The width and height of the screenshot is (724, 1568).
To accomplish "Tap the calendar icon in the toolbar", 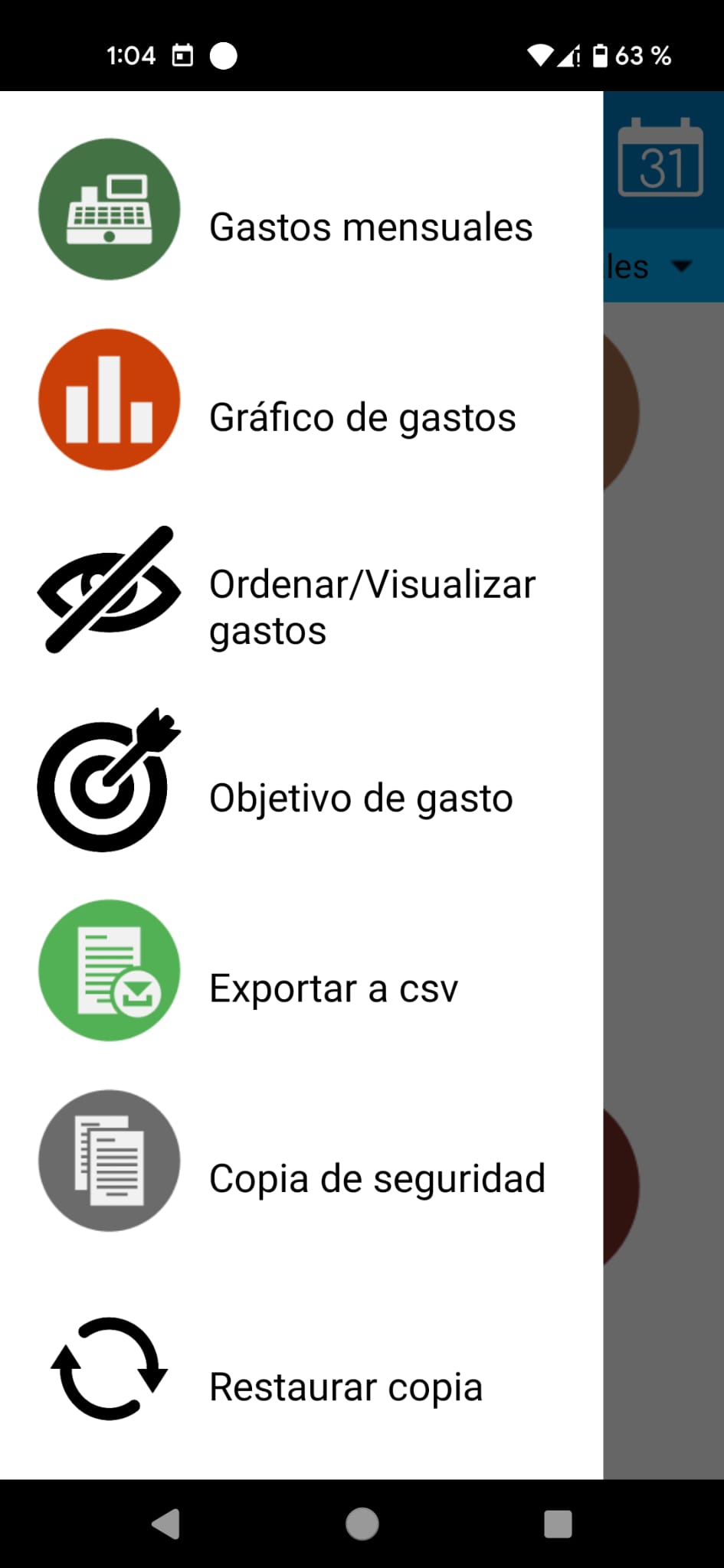I will 660,158.
